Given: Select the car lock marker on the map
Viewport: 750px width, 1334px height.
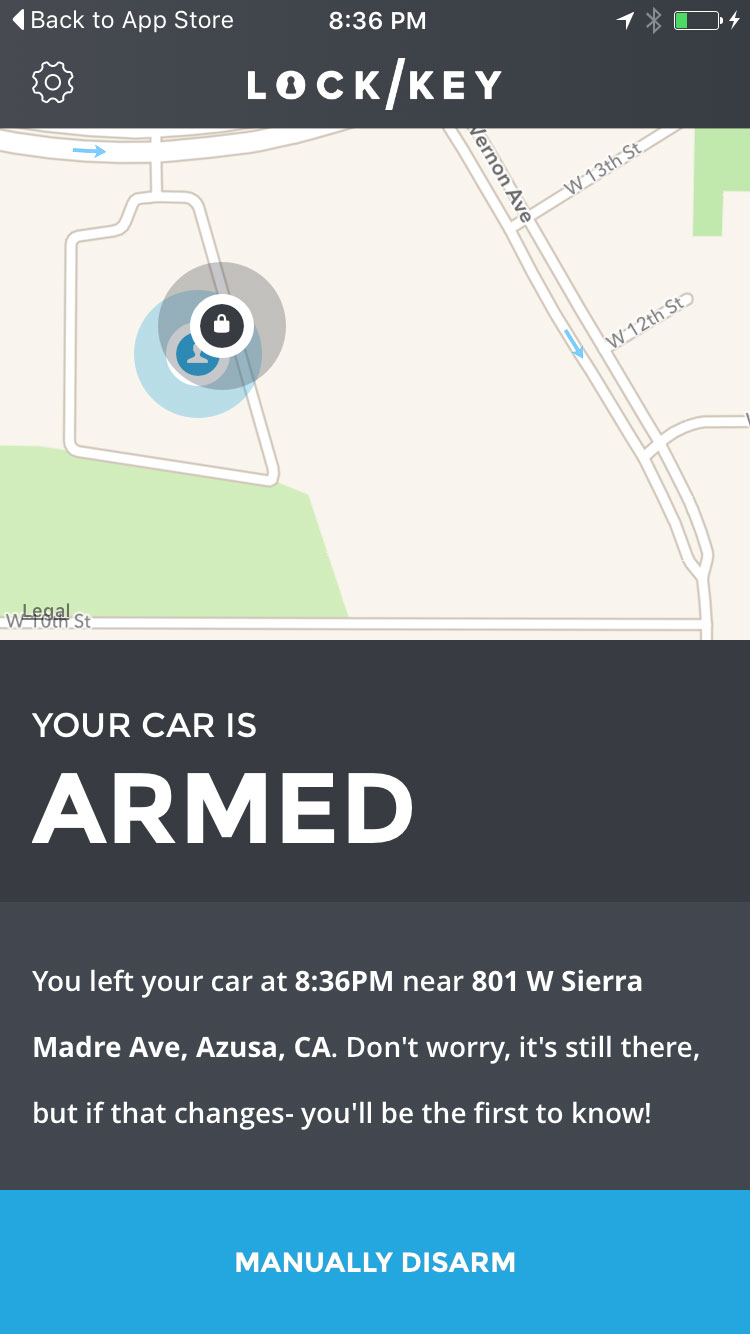Looking at the screenshot, I should 222,325.
